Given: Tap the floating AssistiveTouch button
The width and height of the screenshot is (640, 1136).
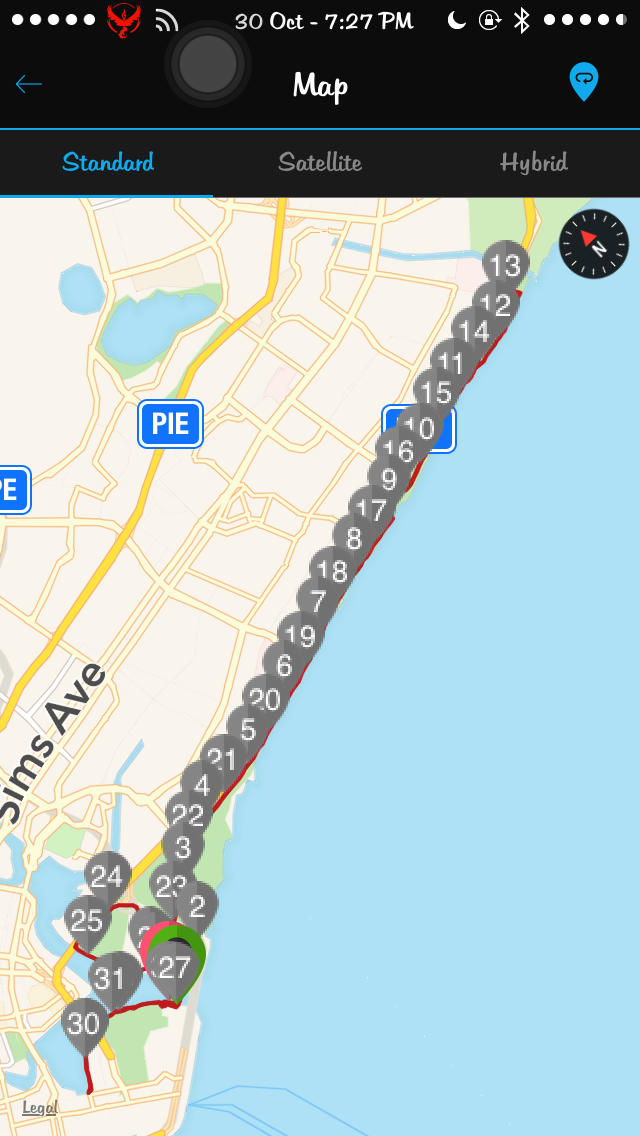Looking at the screenshot, I should click(208, 63).
